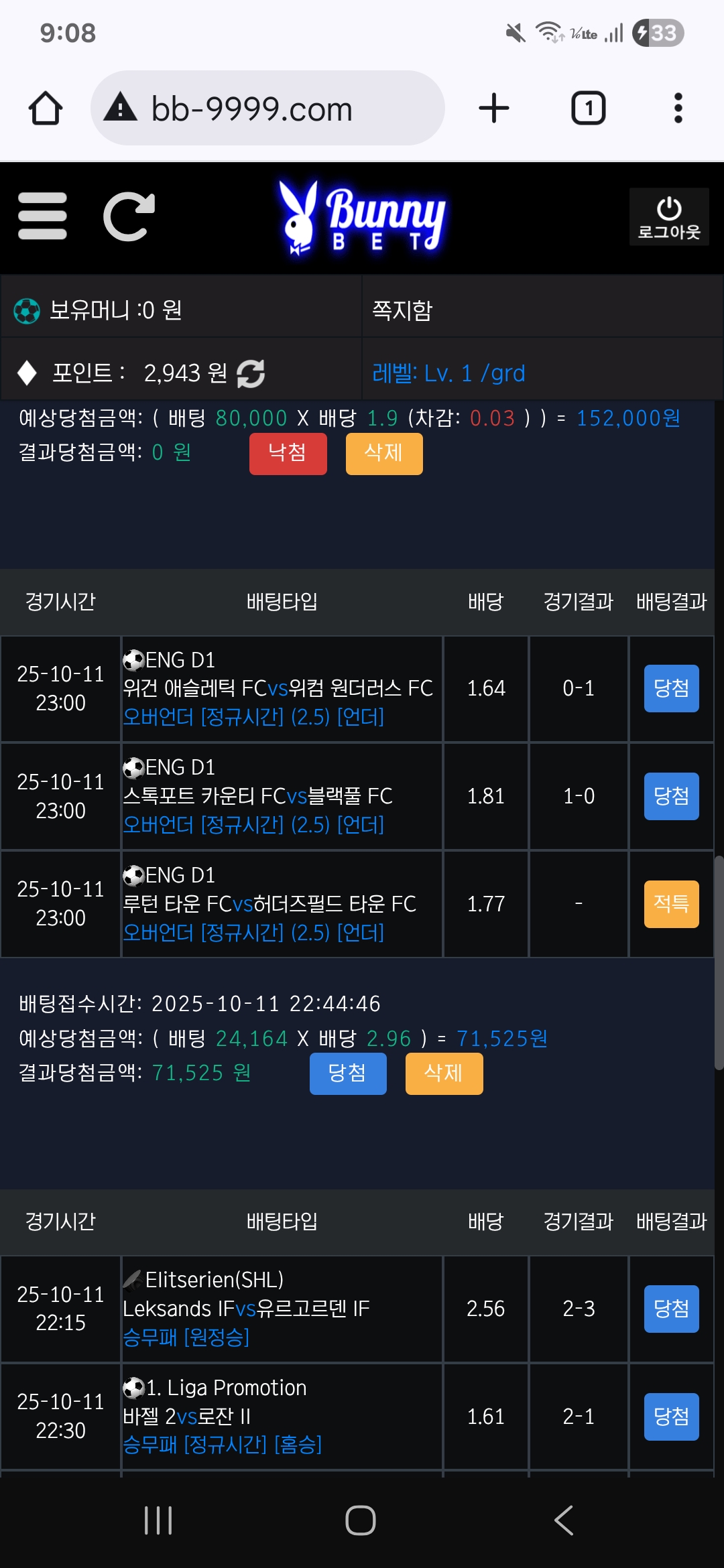This screenshot has width=724, height=1568.
Task: Open a new browser tab
Action: coord(494,109)
